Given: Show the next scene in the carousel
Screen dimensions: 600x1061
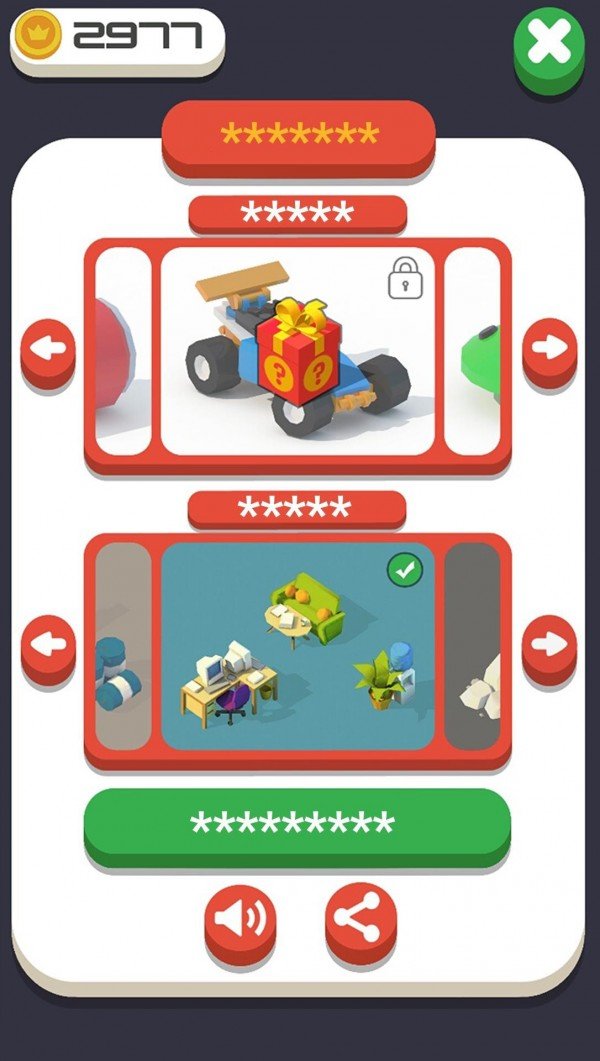Looking at the screenshot, I should [549, 645].
